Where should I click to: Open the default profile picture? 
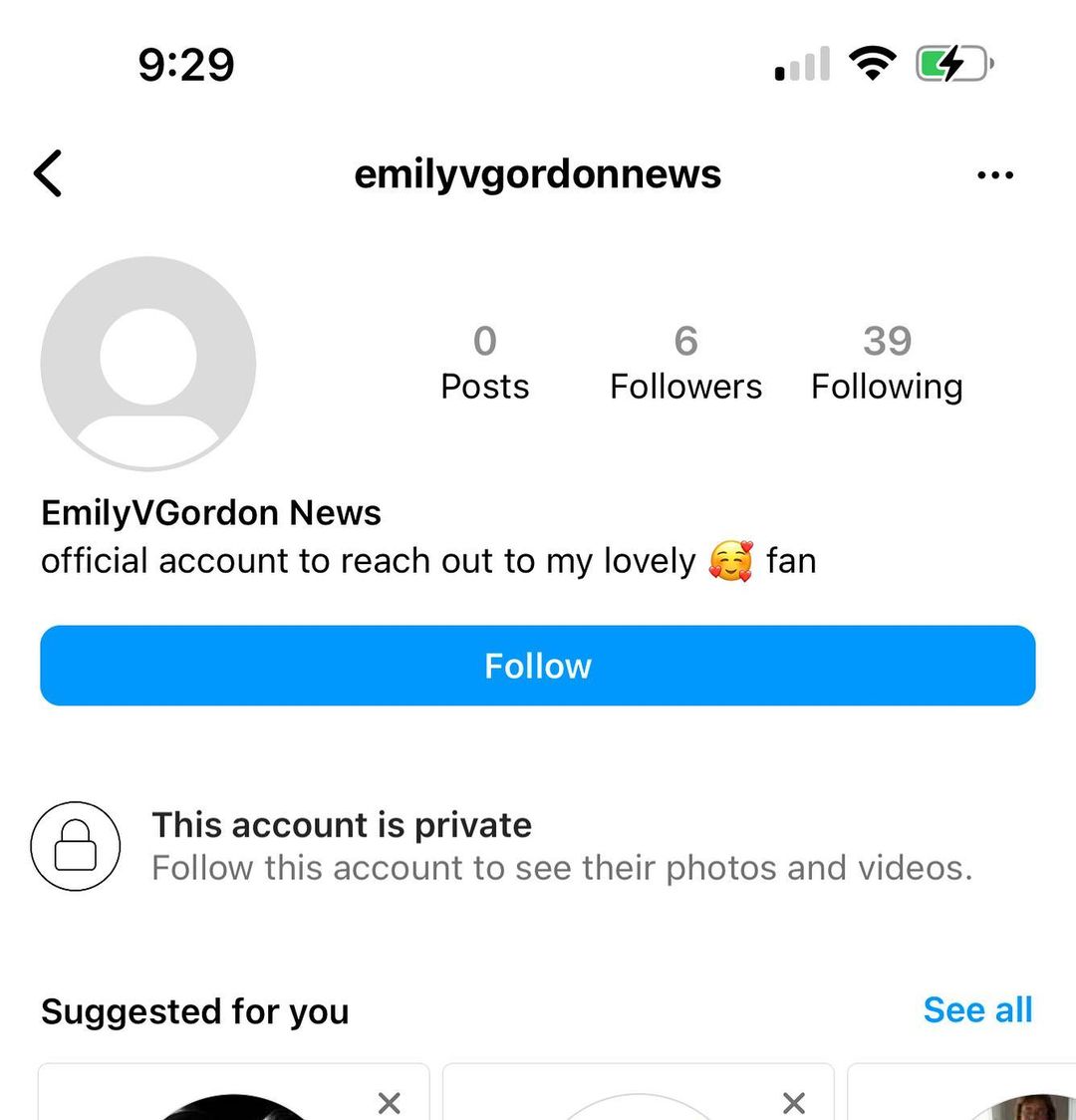148,363
